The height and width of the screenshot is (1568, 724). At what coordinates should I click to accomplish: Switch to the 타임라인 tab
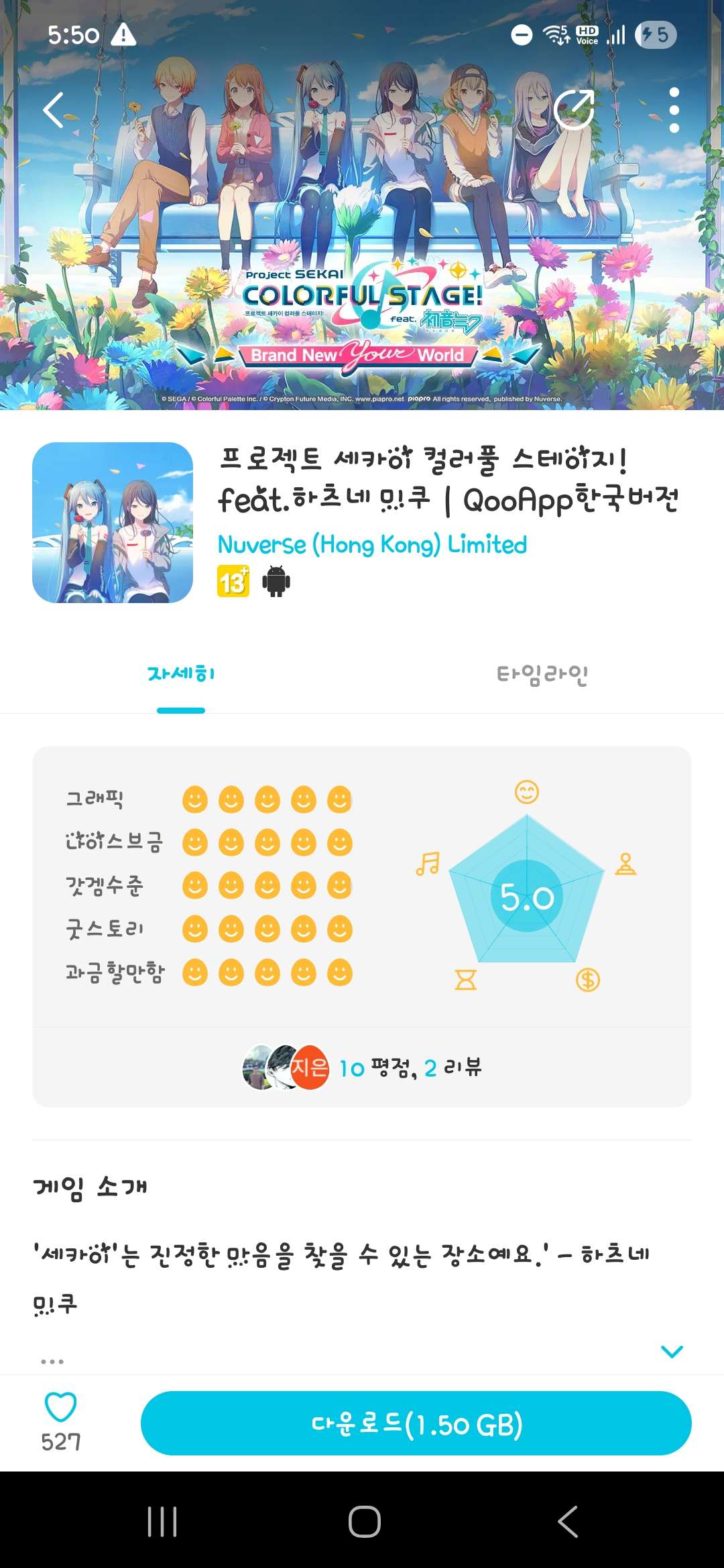(x=542, y=674)
